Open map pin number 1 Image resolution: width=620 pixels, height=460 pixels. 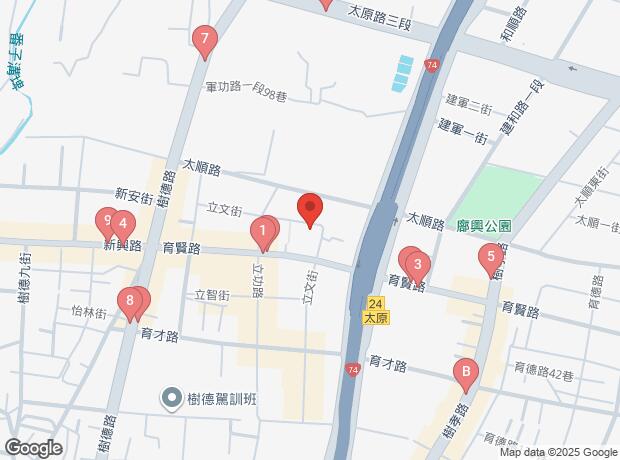point(263,235)
